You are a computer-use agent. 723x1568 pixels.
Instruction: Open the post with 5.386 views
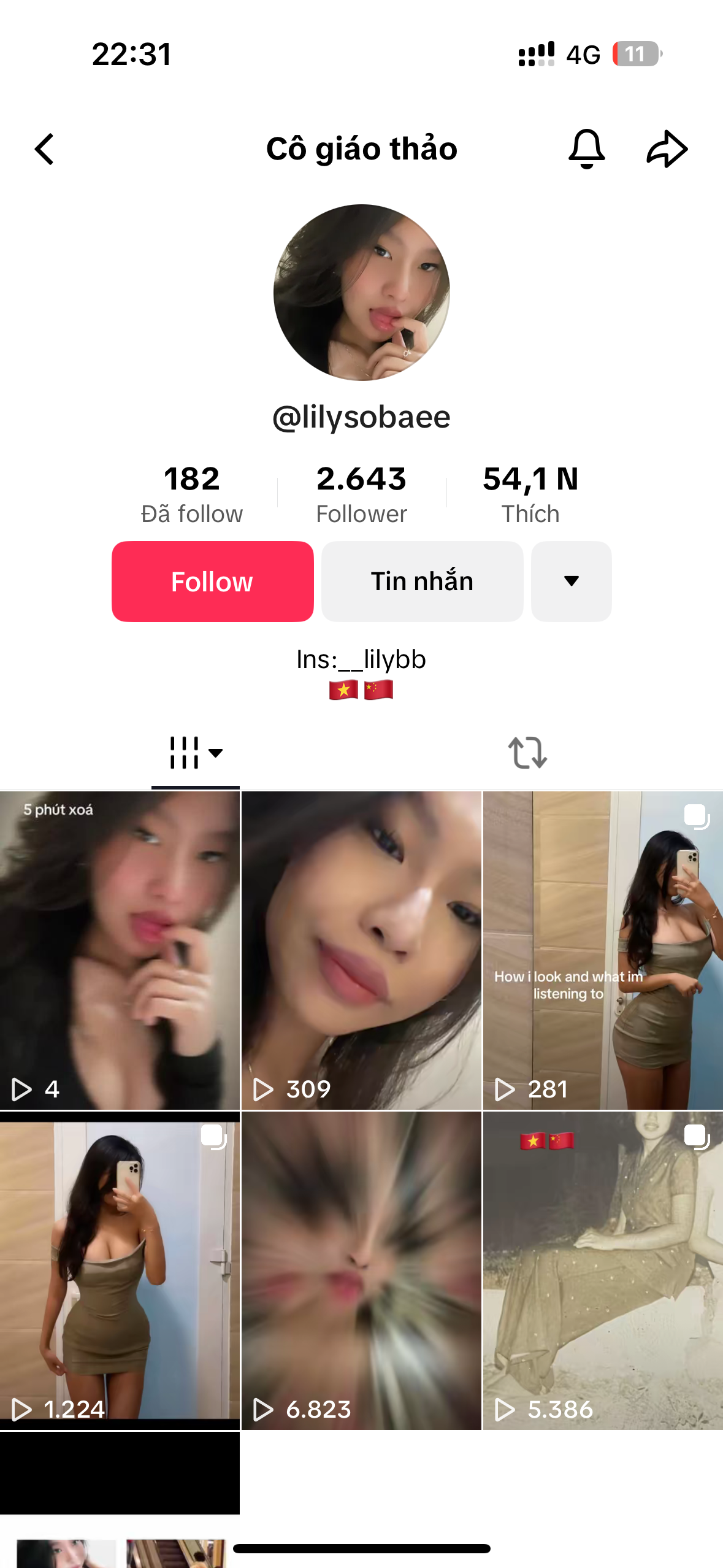[x=603, y=1270]
